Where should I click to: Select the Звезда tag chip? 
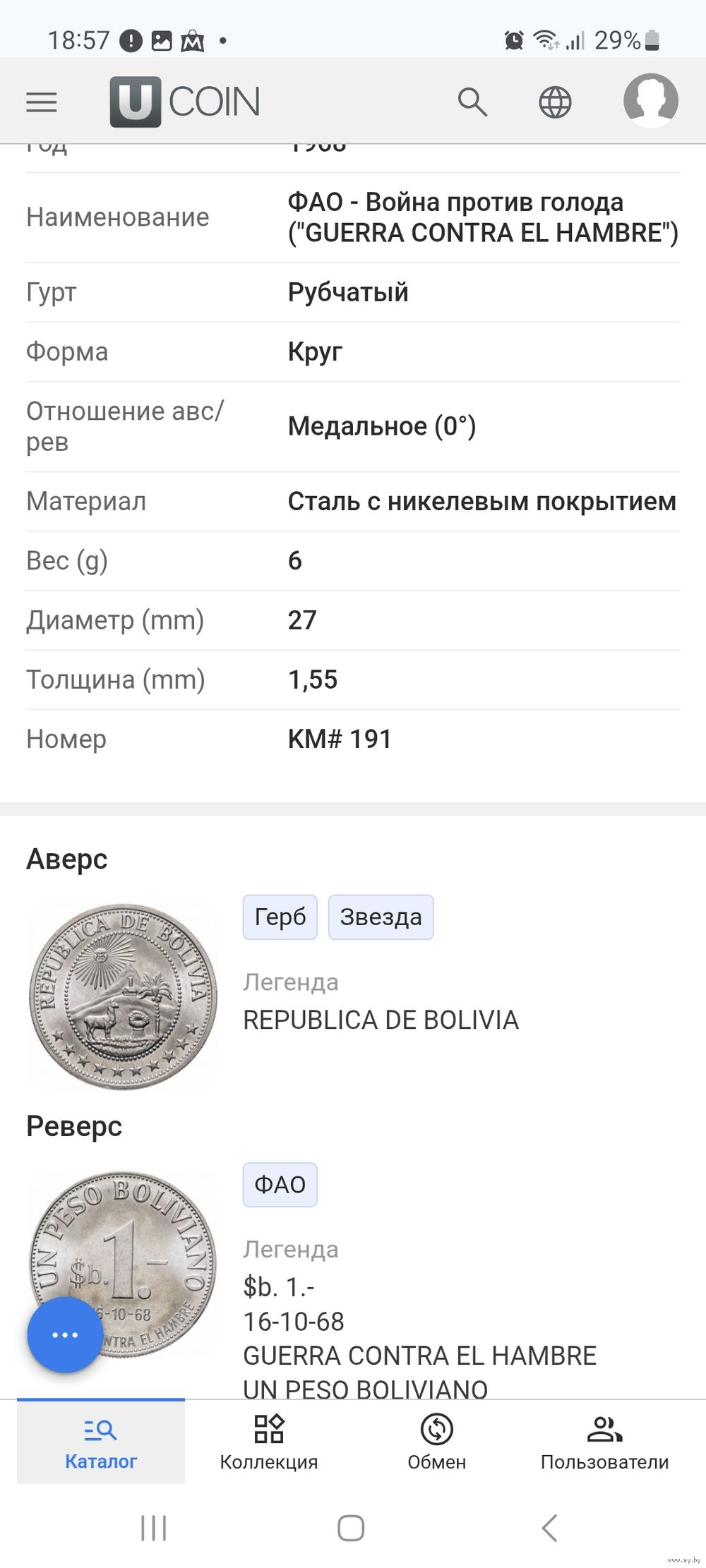381,917
